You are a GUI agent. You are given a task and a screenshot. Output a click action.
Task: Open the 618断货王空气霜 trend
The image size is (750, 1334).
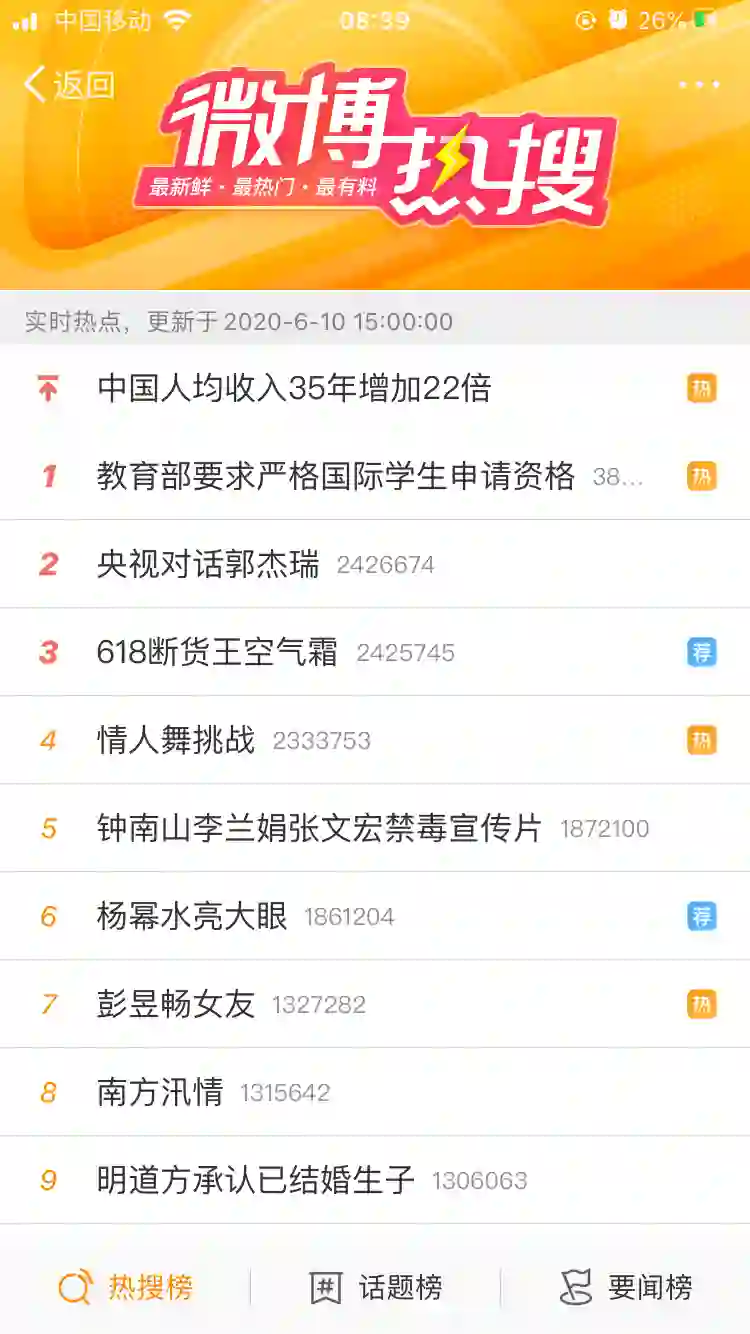(x=217, y=652)
